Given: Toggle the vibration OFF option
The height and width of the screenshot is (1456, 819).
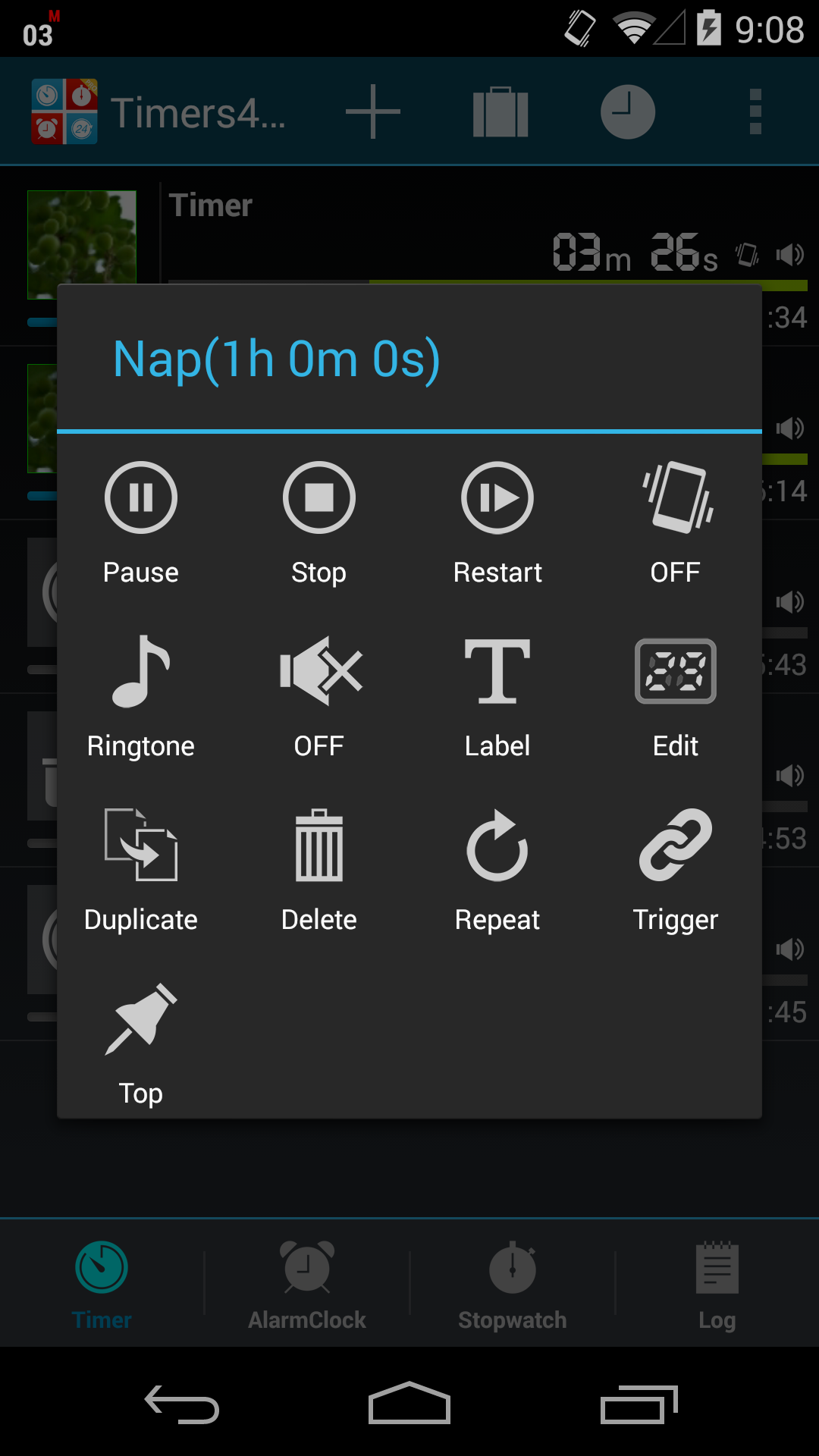Looking at the screenshot, I should tap(676, 523).
